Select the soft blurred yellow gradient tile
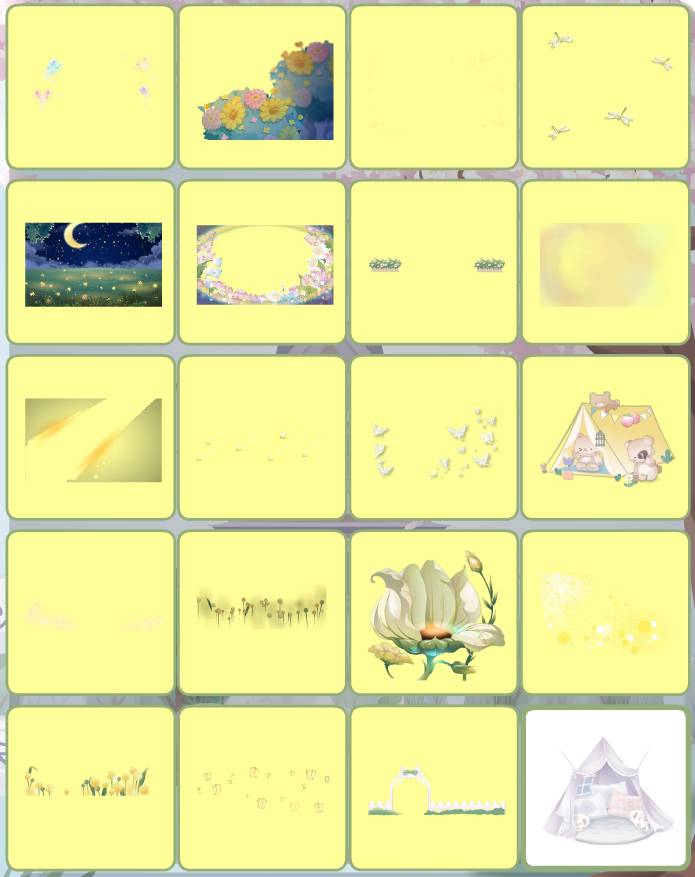This screenshot has width=695, height=877. (x=605, y=263)
